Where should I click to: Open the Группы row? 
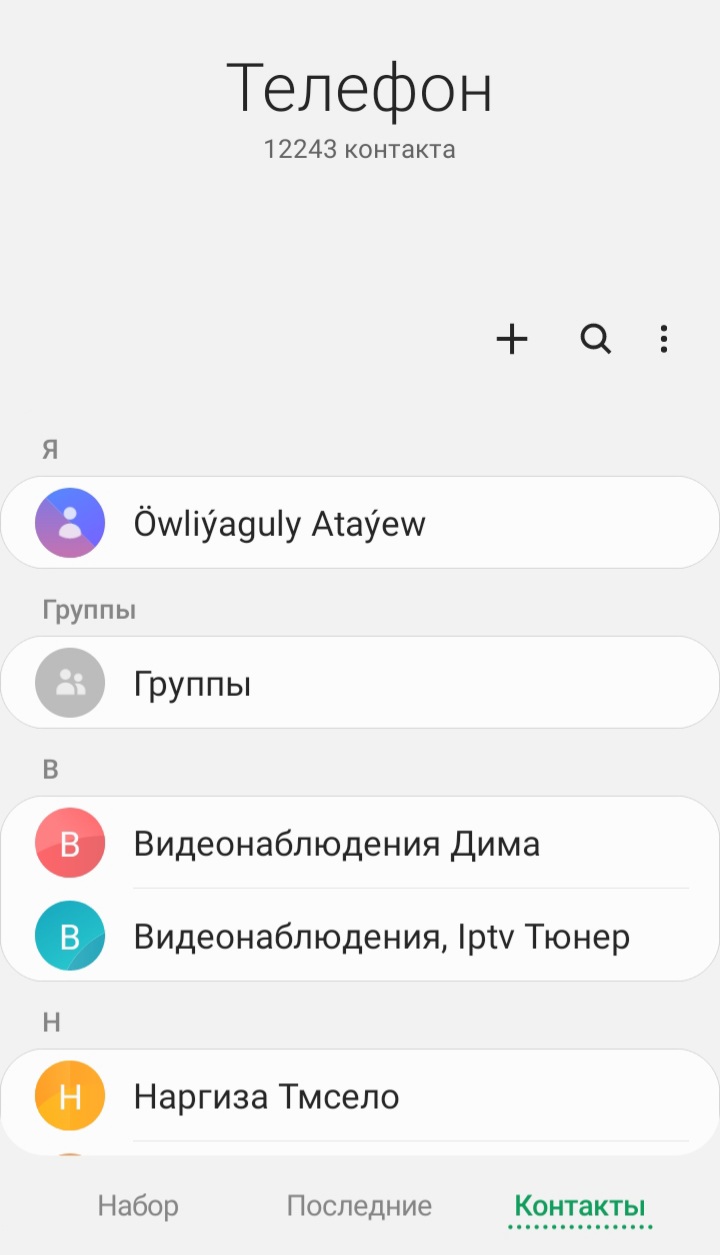(360, 683)
